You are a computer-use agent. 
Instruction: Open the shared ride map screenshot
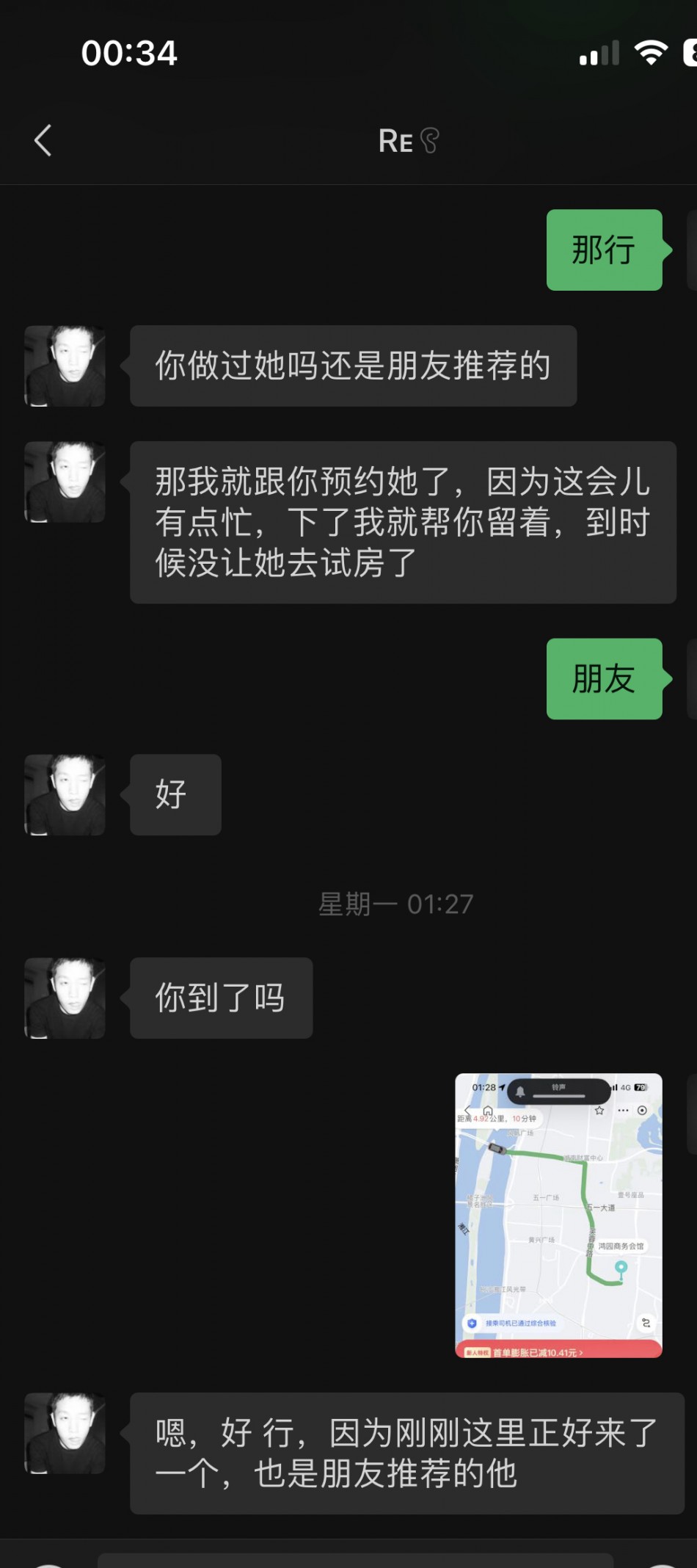[x=558, y=1215]
